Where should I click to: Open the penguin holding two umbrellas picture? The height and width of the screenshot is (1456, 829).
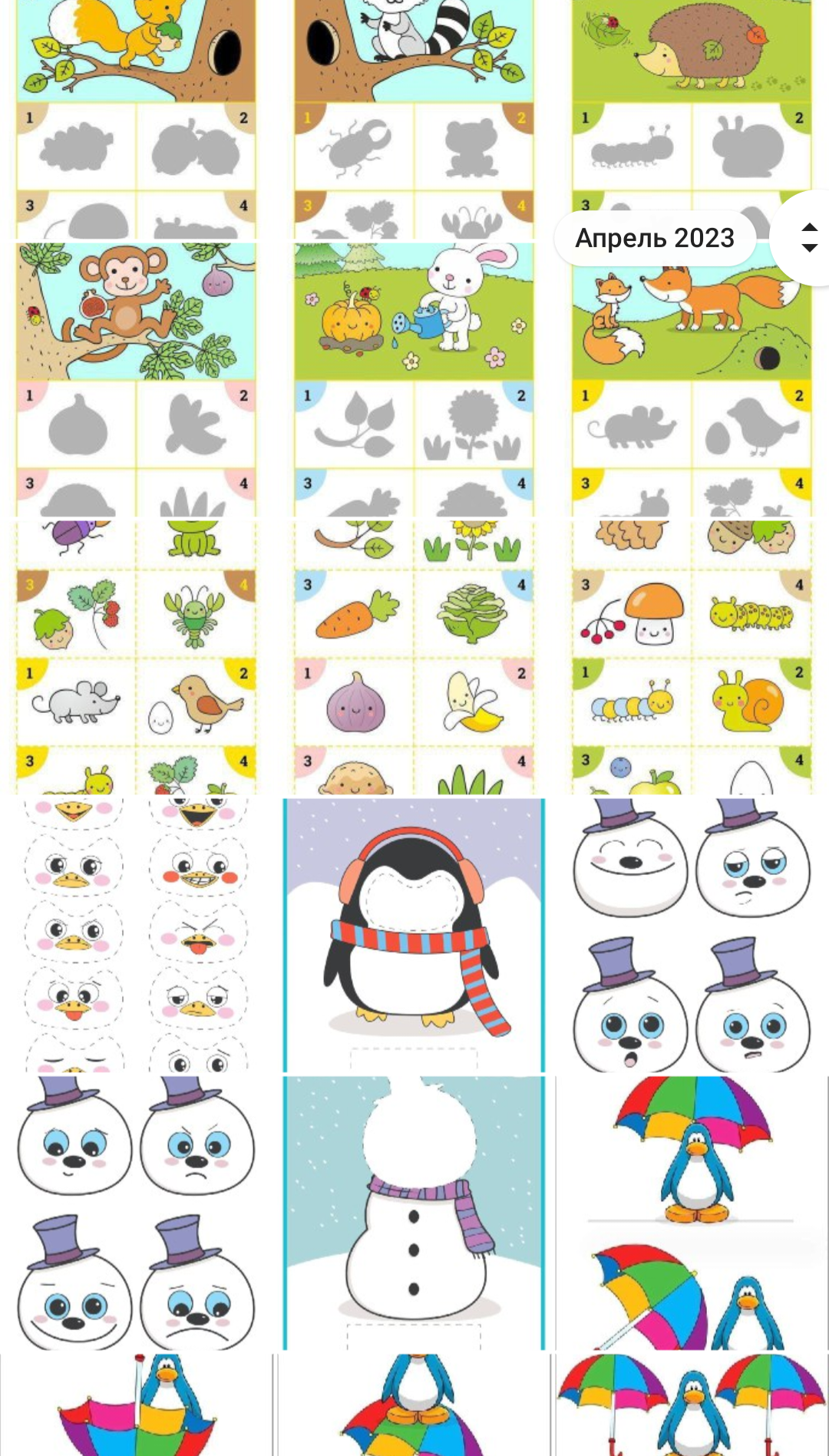[x=691, y=1405]
